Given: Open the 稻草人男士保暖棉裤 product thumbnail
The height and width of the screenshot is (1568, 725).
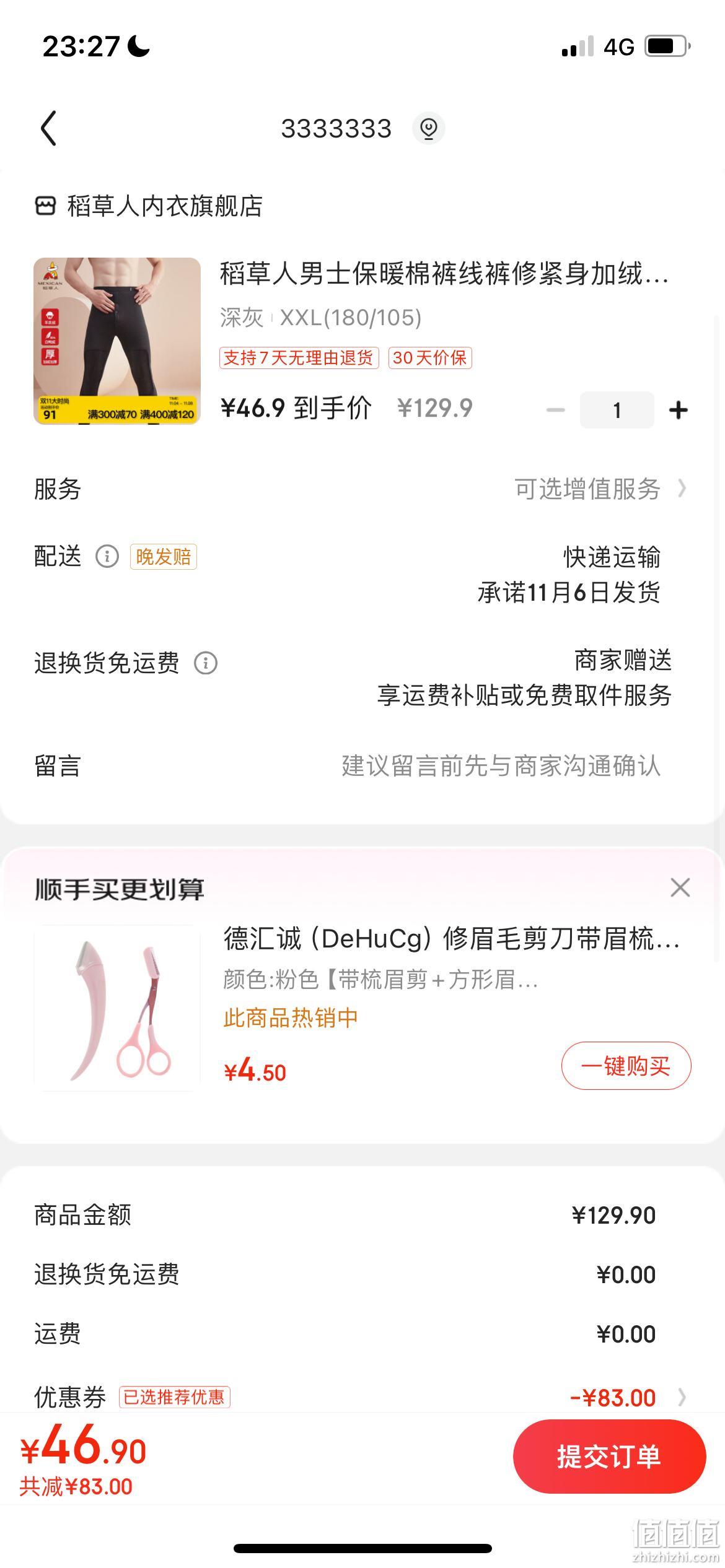Looking at the screenshot, I should point(117,341).
